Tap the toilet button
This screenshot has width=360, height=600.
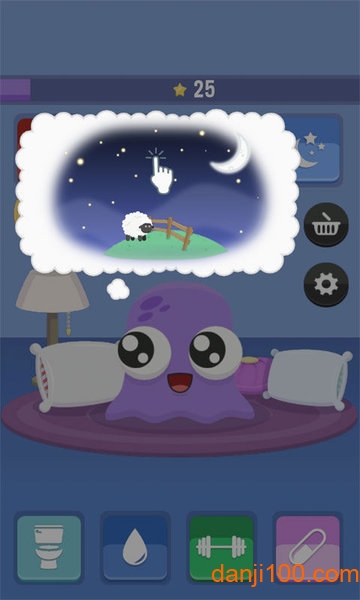point(49,548)
